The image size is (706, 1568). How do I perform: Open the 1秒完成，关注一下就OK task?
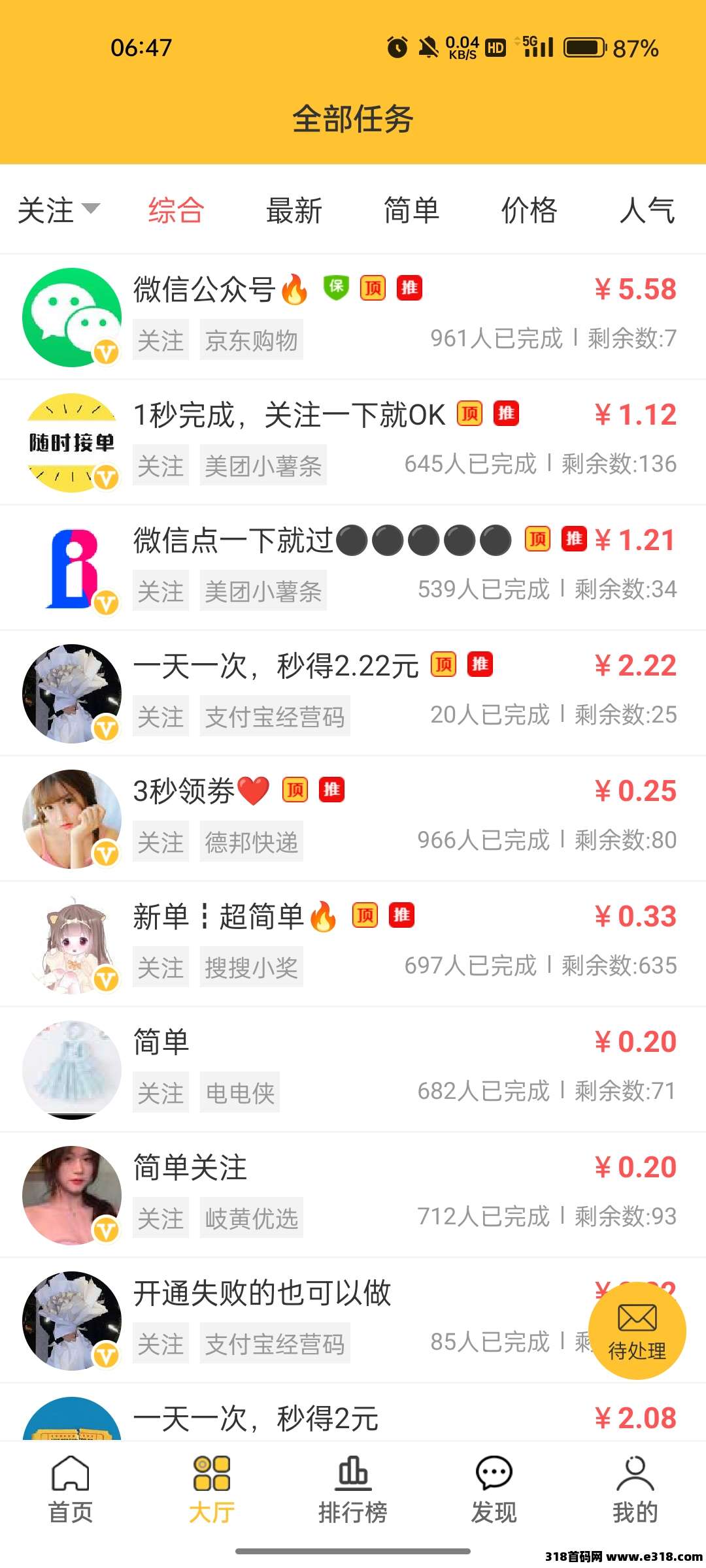(x=353, y=442)
